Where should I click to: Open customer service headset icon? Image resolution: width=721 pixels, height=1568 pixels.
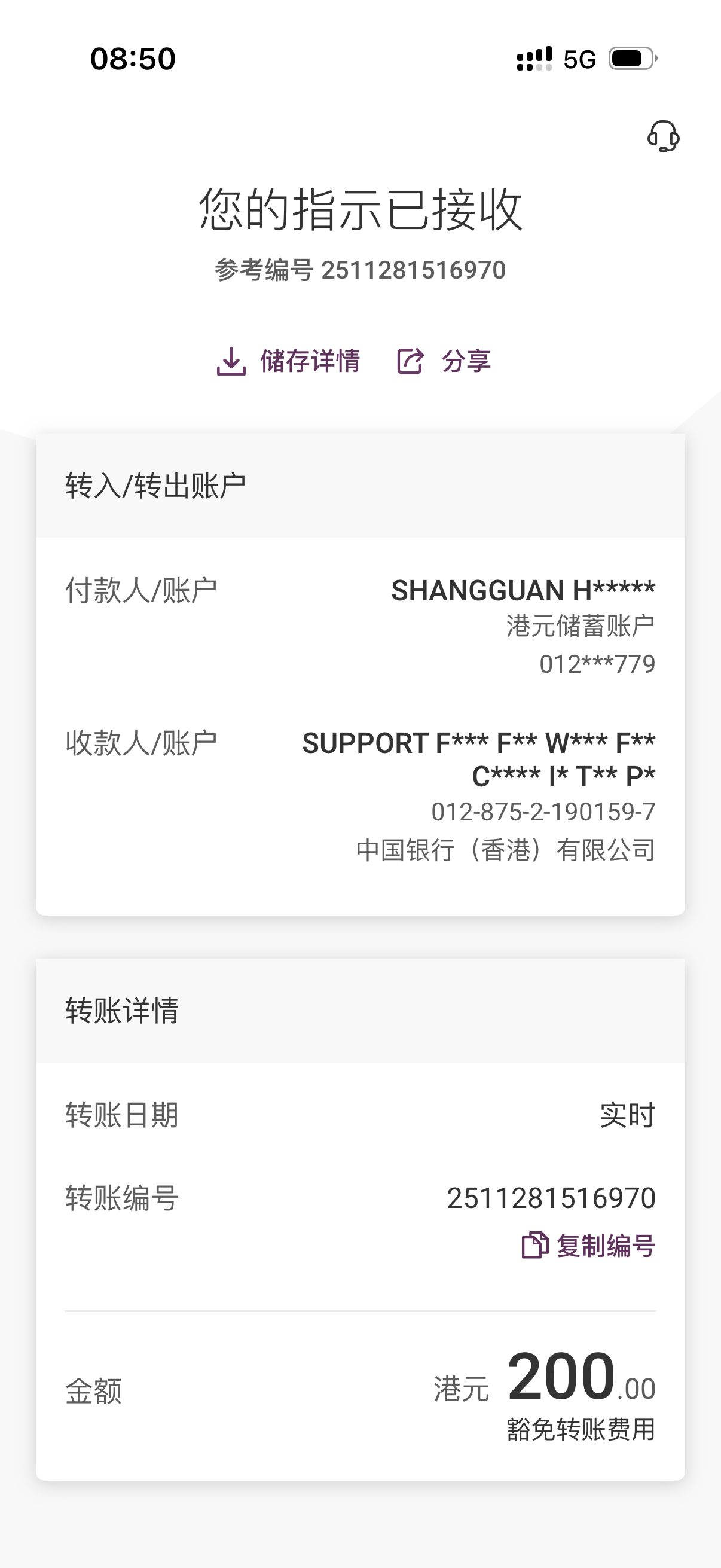tap(663, 136)
